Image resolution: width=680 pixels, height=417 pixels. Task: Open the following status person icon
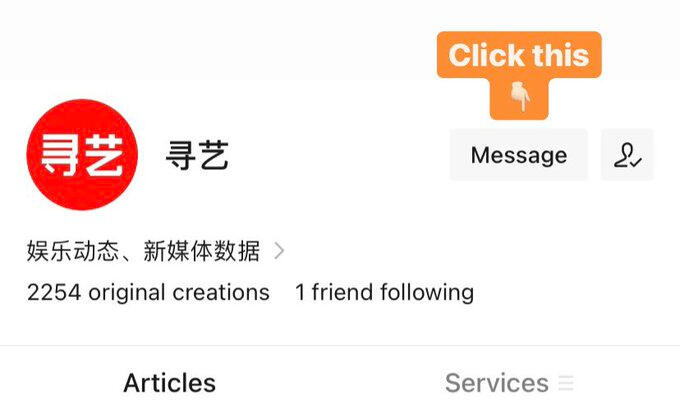coord(627,155)
